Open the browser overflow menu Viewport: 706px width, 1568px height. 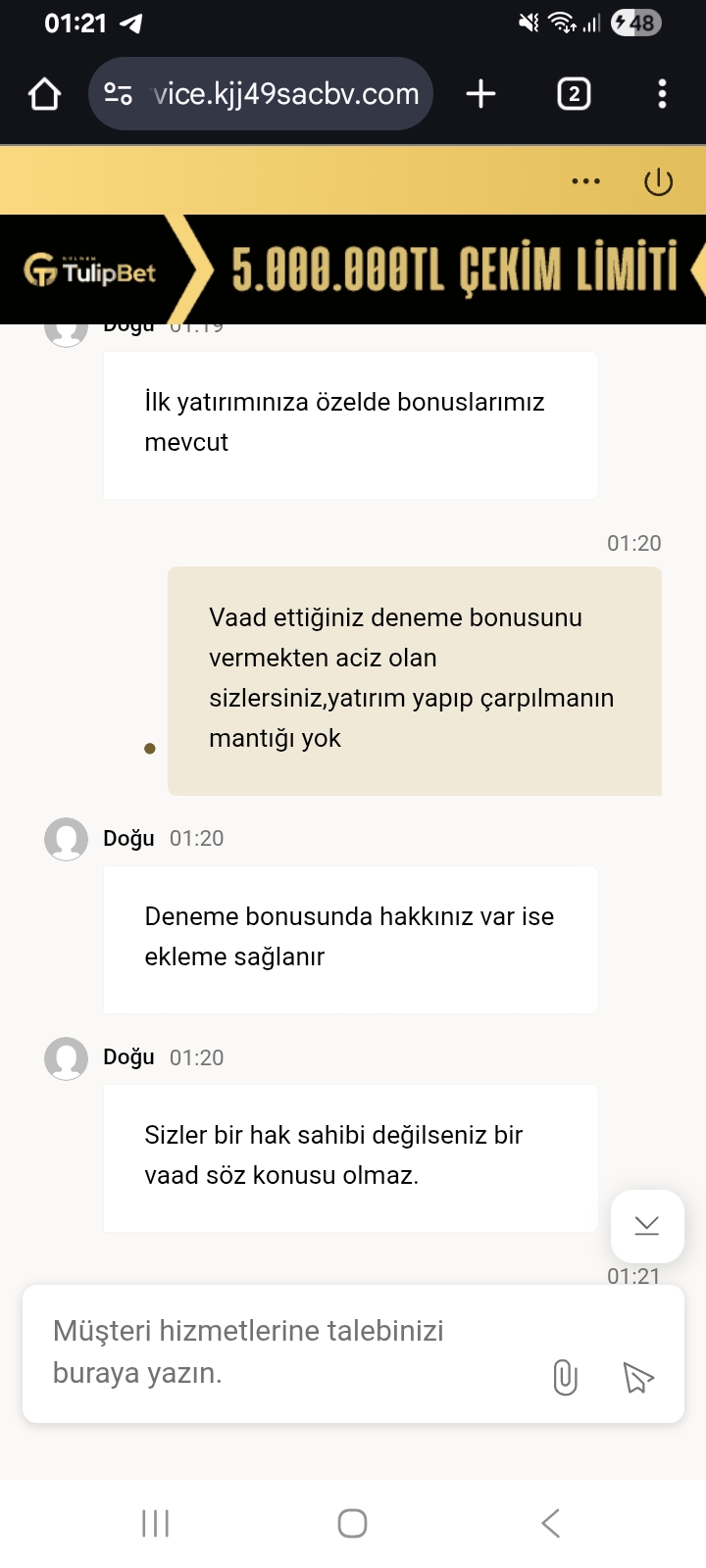662,94
